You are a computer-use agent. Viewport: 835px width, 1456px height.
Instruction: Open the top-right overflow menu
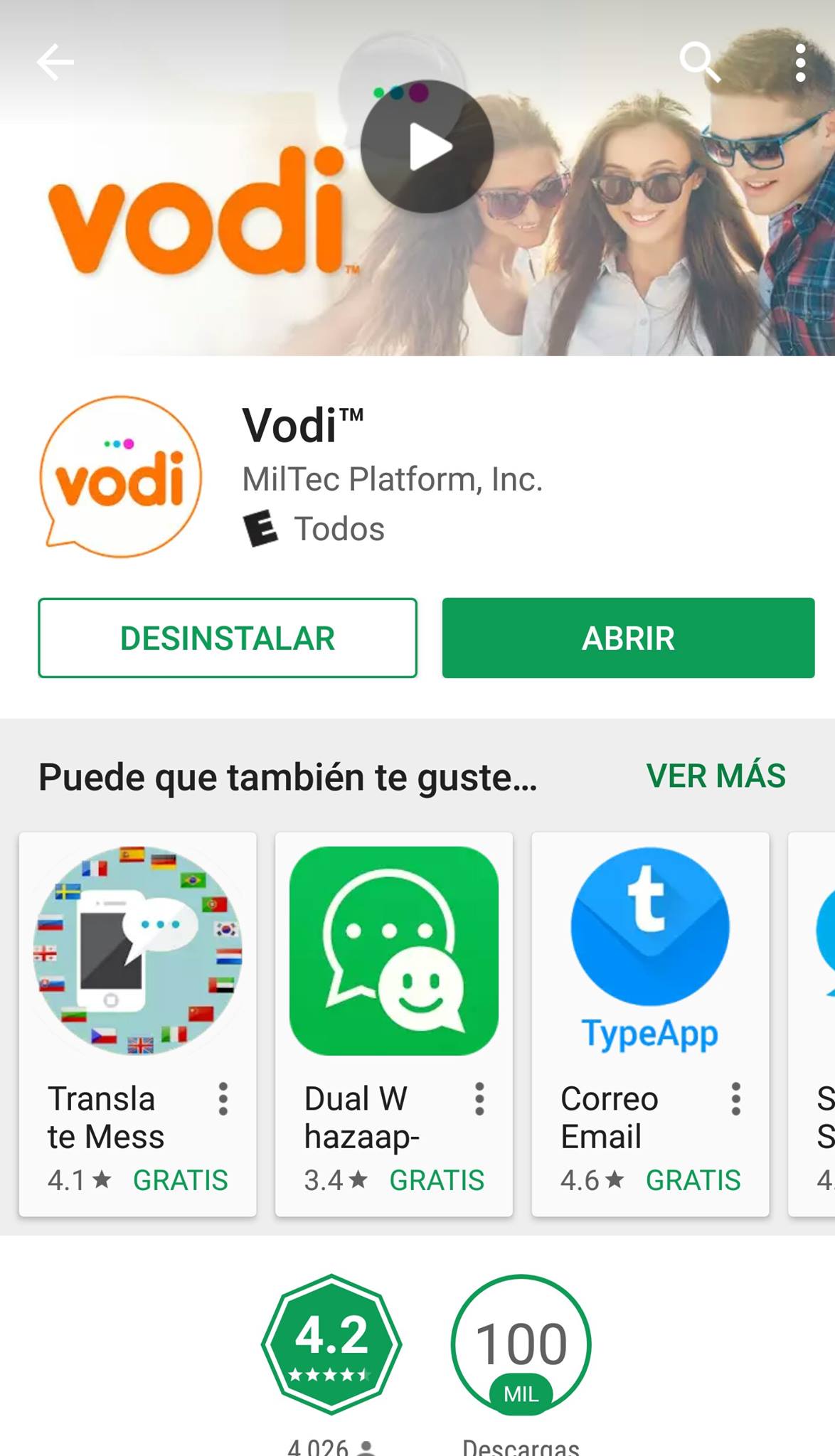pyautogui.click(x=800, y=63)
